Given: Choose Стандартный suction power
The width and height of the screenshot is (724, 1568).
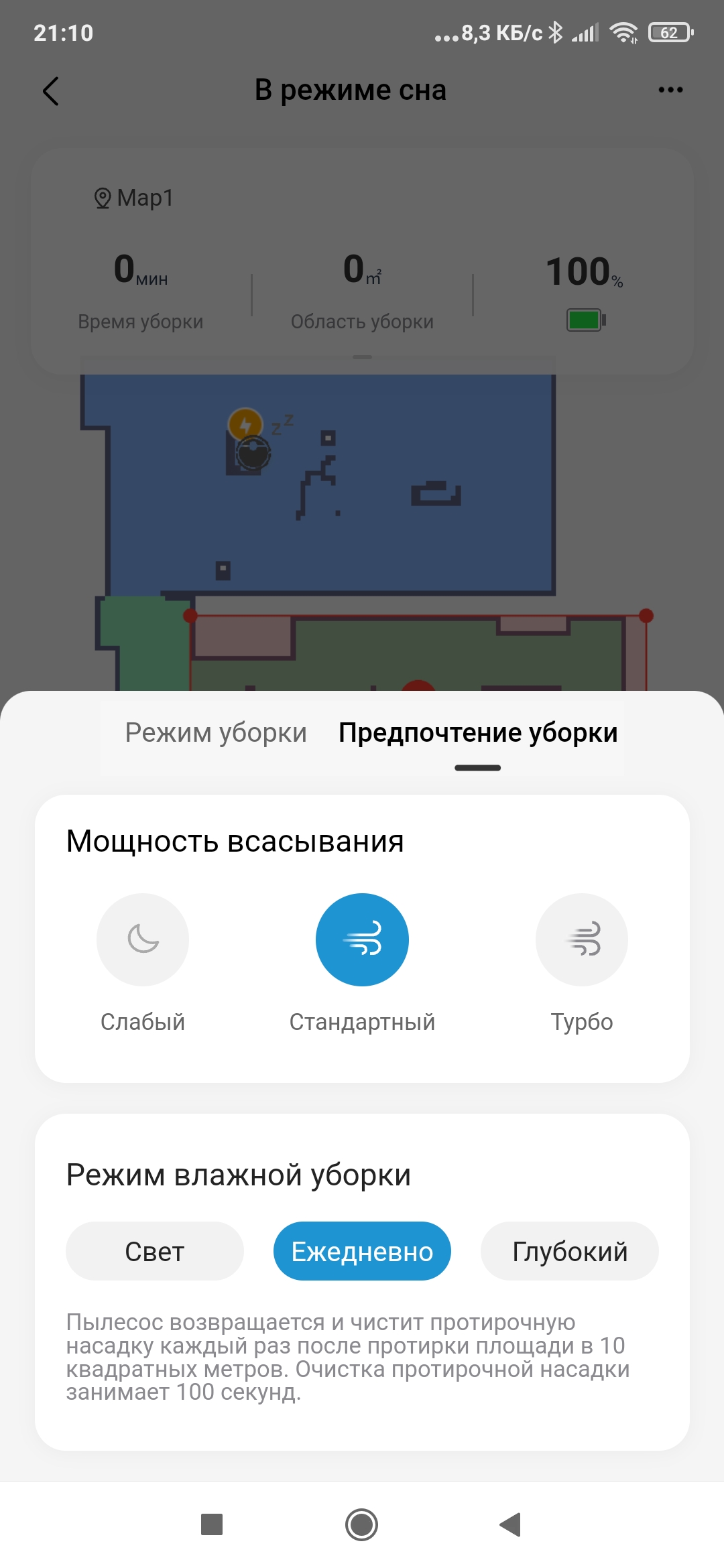Looking at the screenshot, I should pyautogui.click(x=362, y=939).
